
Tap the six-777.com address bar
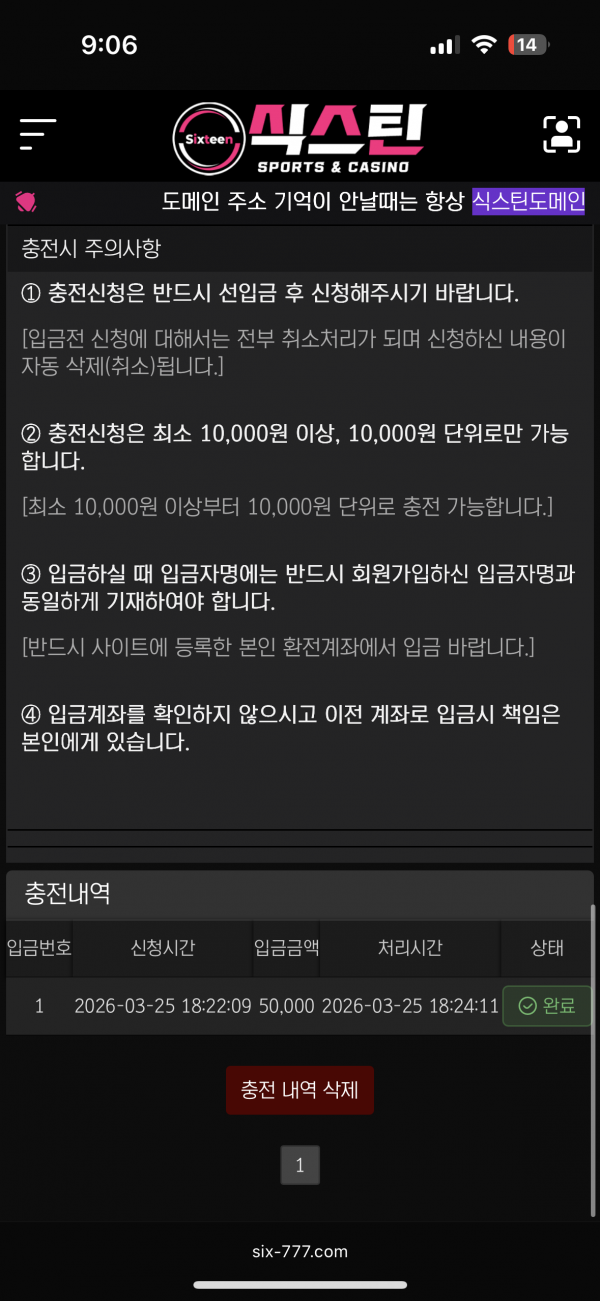point(300,1251)
